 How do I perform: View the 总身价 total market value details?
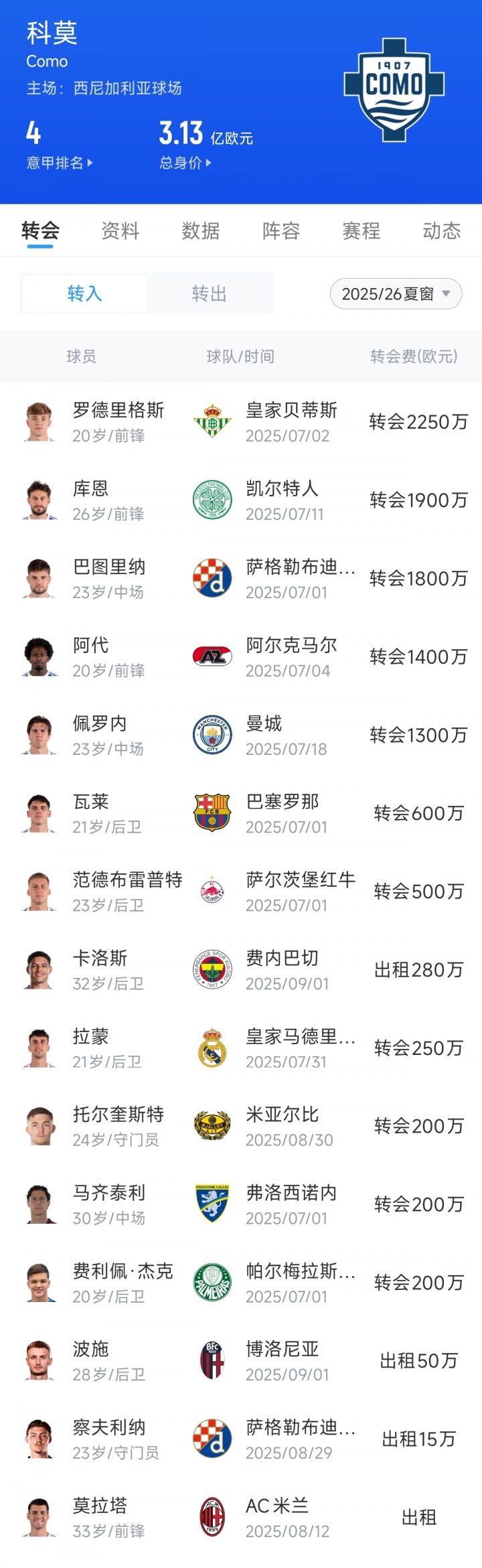pos(185,163)
